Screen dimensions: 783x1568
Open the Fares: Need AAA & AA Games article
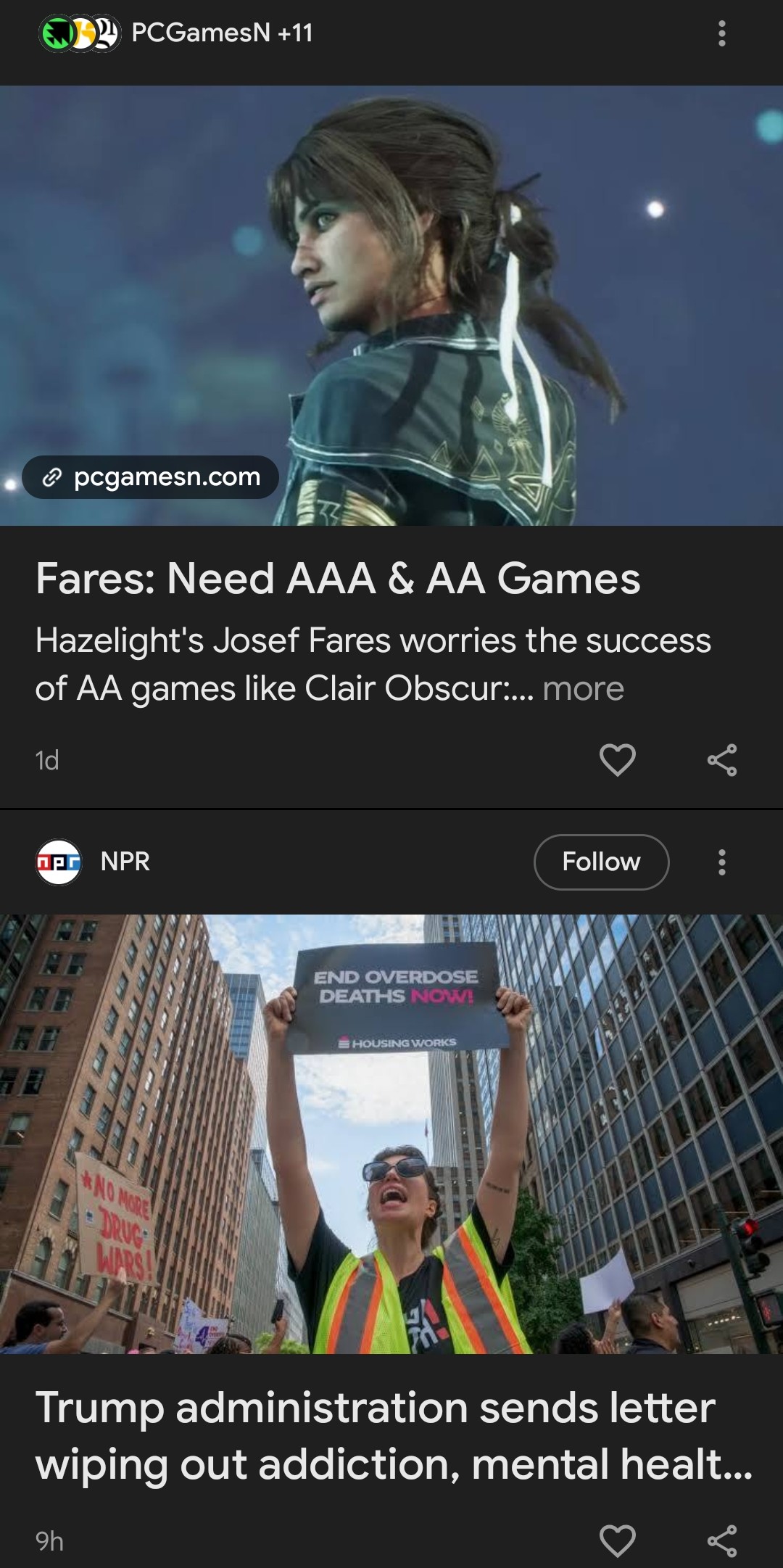pyautogui.click(x=338, y=579)
